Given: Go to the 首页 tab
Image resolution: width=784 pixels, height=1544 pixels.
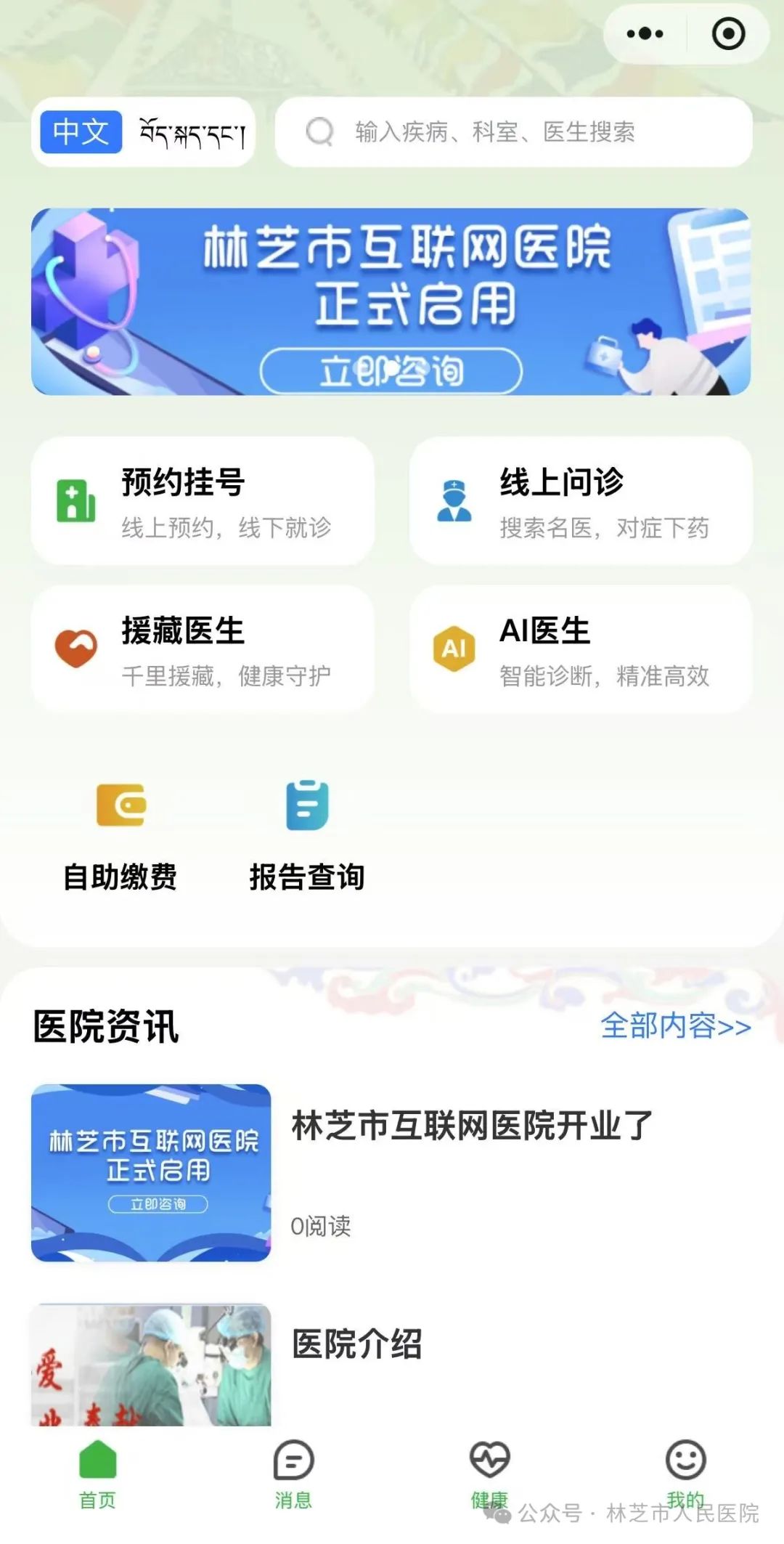Looking at the screenshot, I should pos(97,1473).
